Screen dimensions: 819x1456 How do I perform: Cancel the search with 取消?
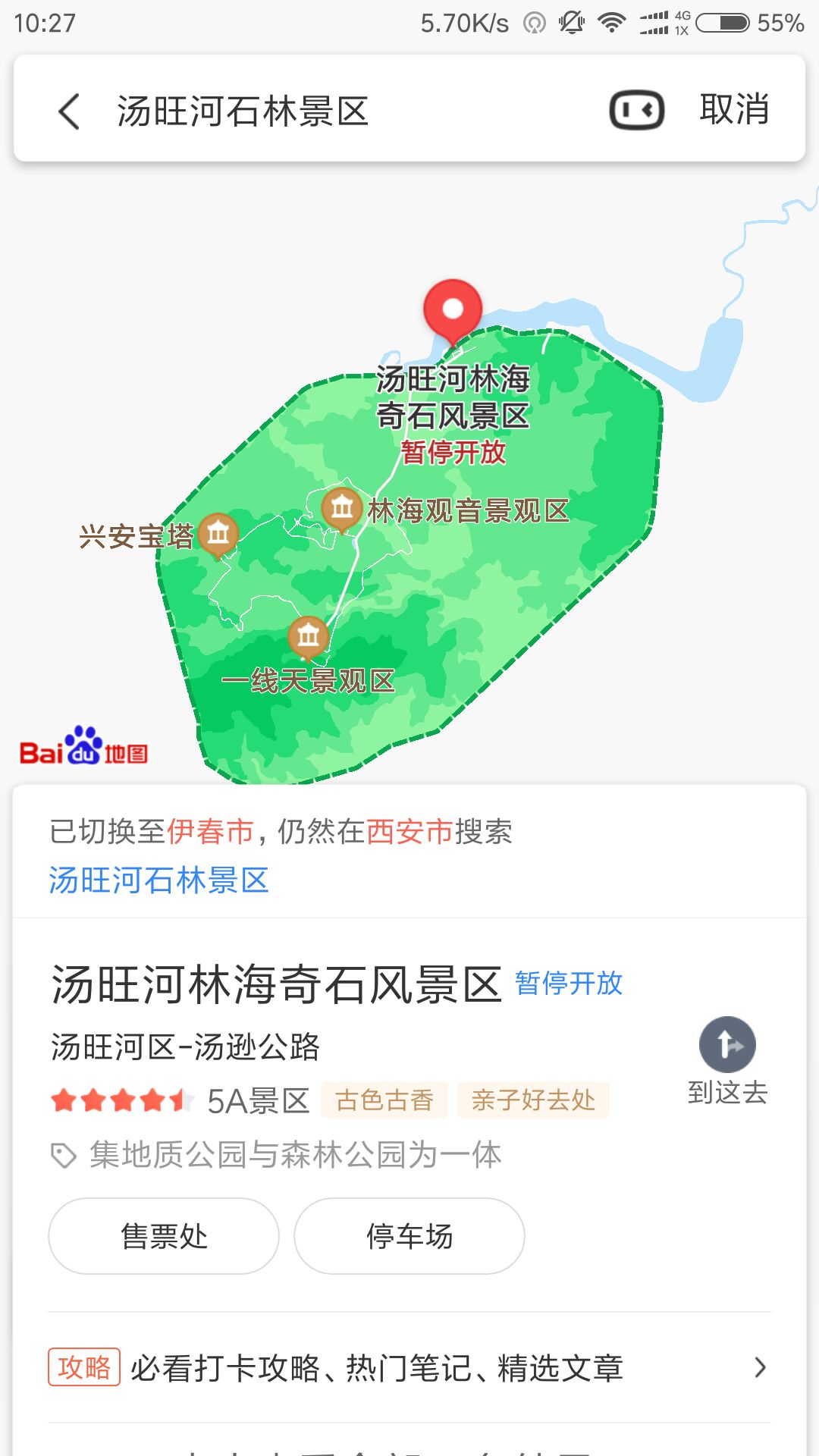pos(733,110)
